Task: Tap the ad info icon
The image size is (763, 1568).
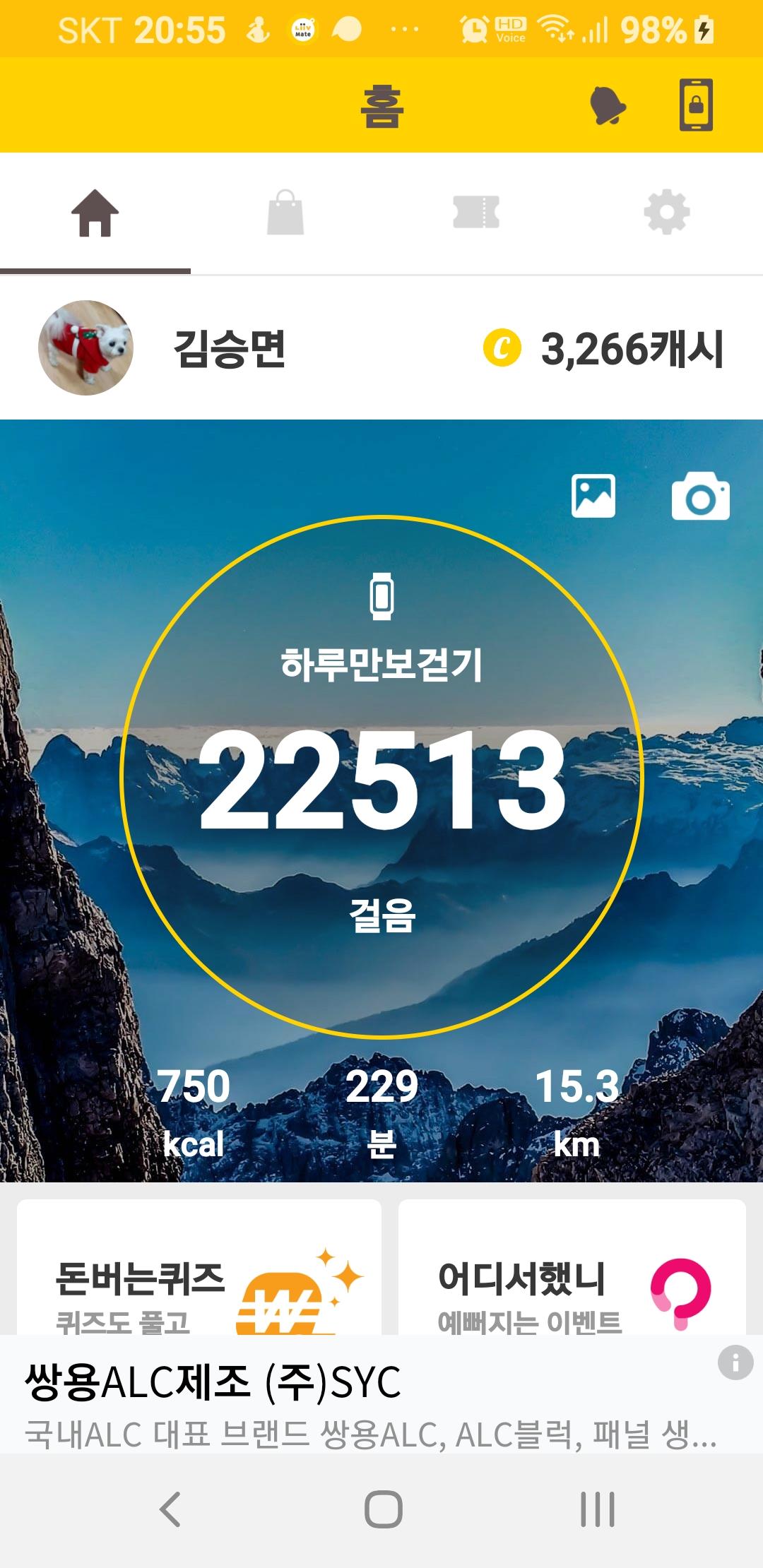Action: [735, 1362]
